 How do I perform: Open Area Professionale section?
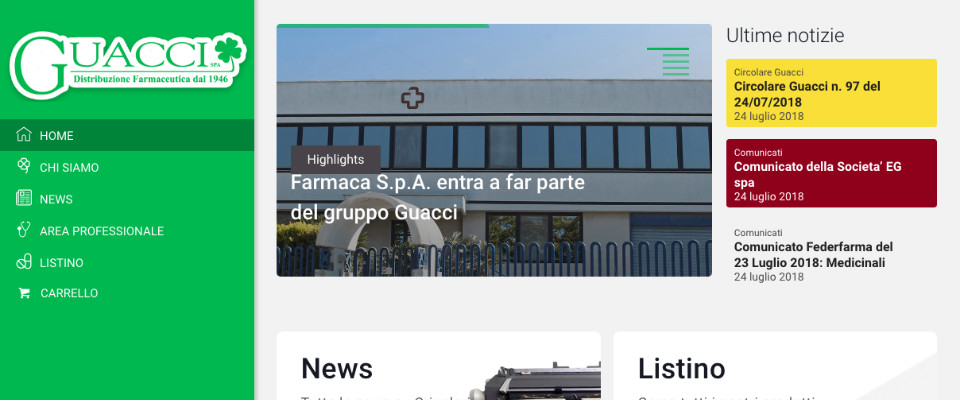coord(101,231)
